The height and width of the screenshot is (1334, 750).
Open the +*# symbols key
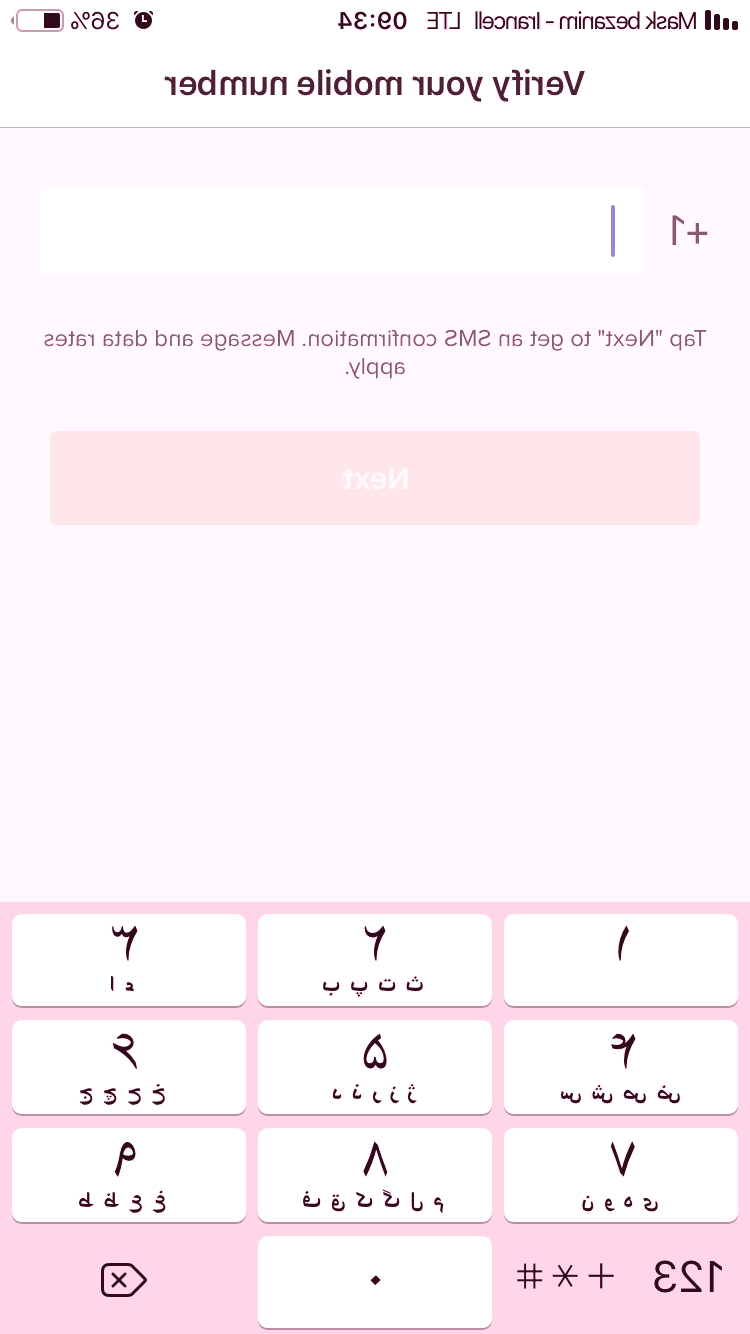point(564,1277)
